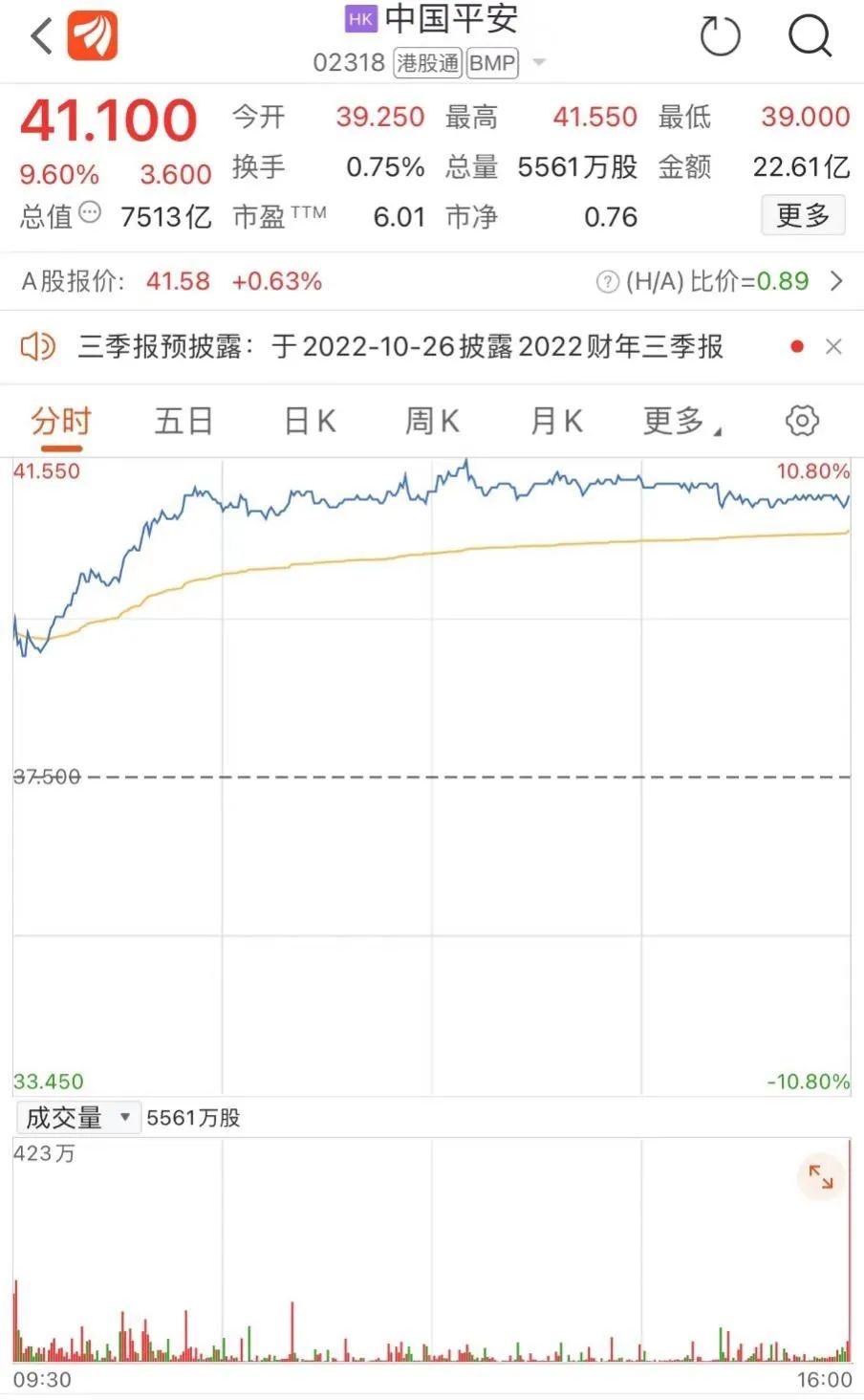Switch to the 周K chart tab

coord(432,421)
